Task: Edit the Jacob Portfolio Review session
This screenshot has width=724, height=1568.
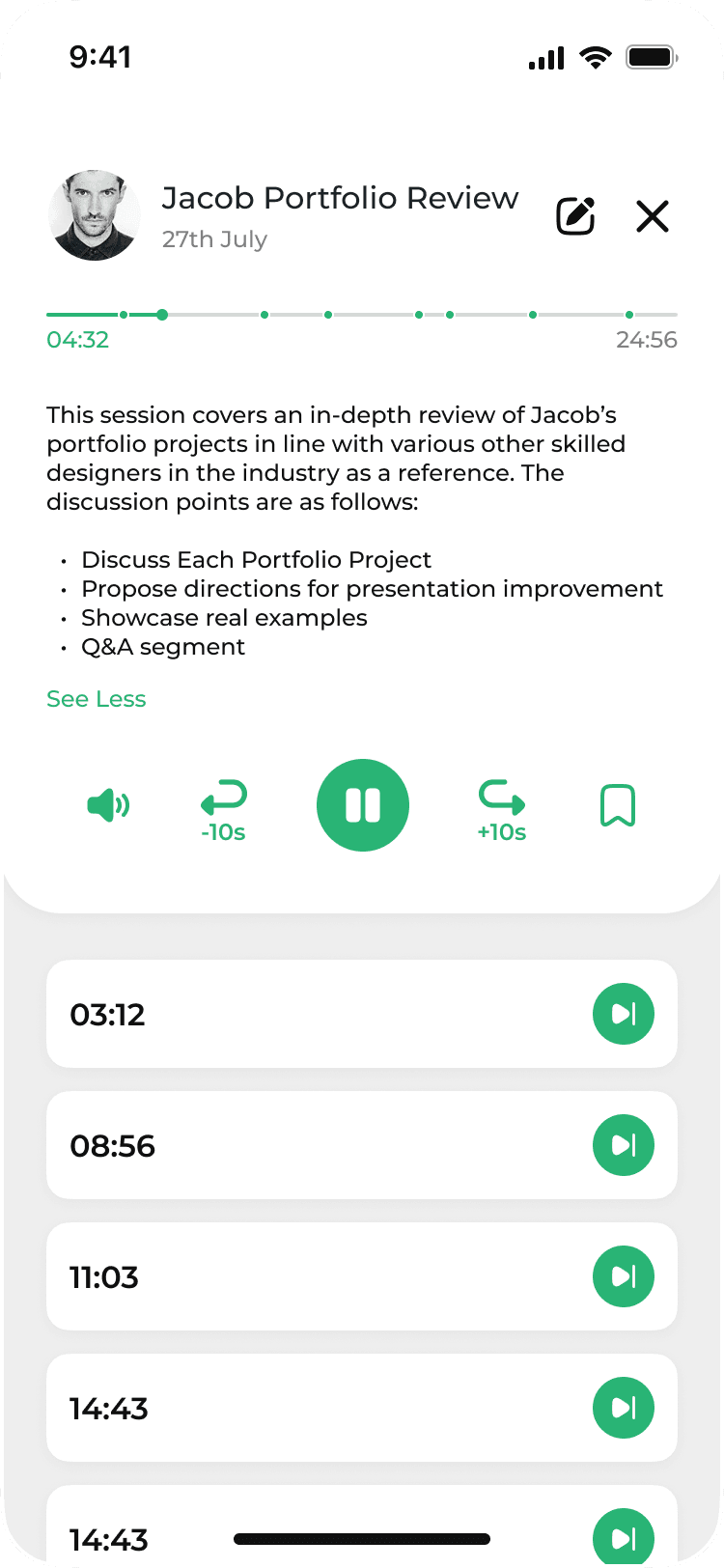Action: (575, 215)
